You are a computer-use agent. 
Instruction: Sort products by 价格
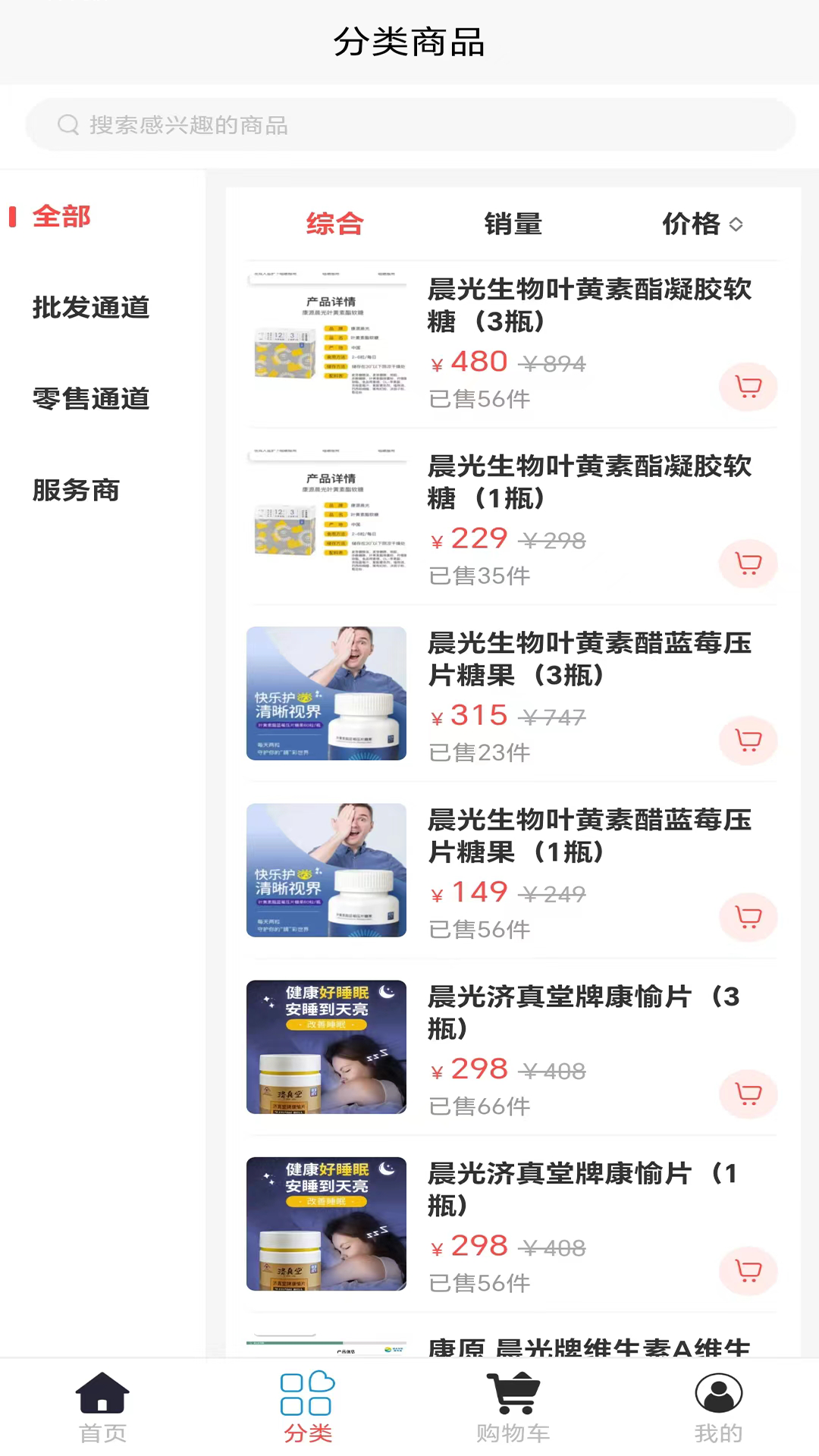pos(702,224)
